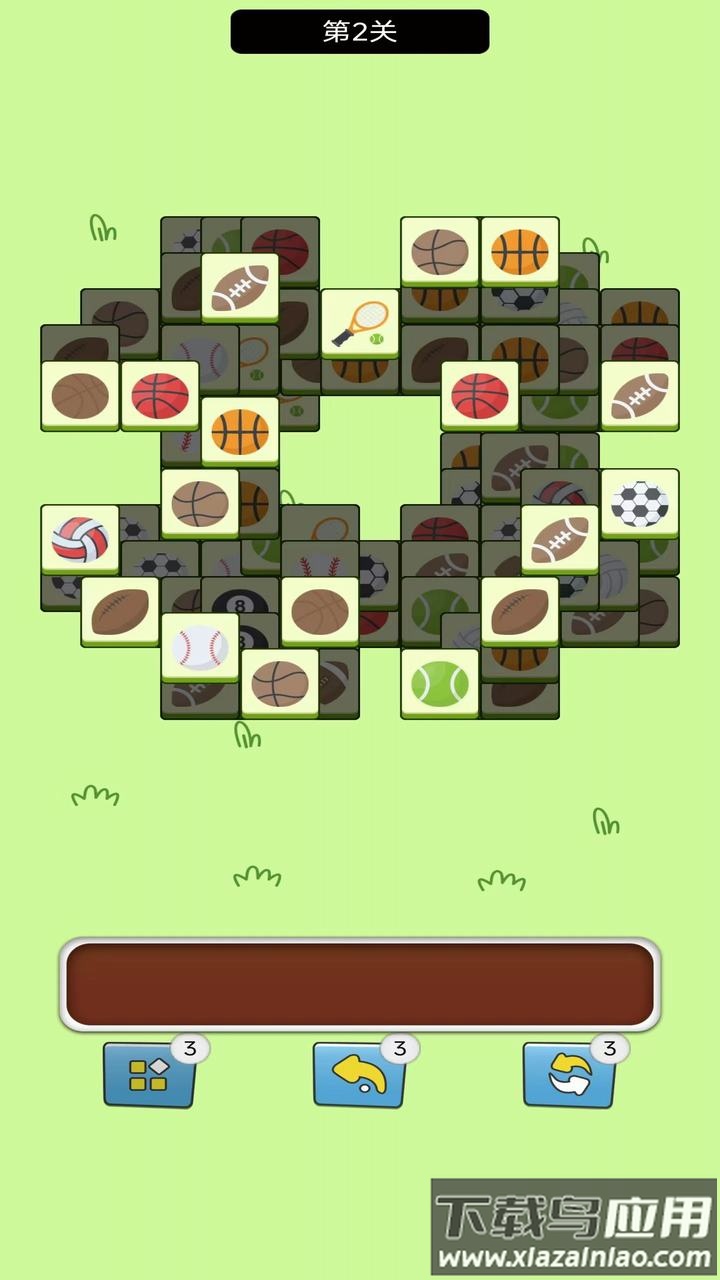Tap the tennis racket tile
This screenshot has width=720, height=1280.
tap(359, 322)
